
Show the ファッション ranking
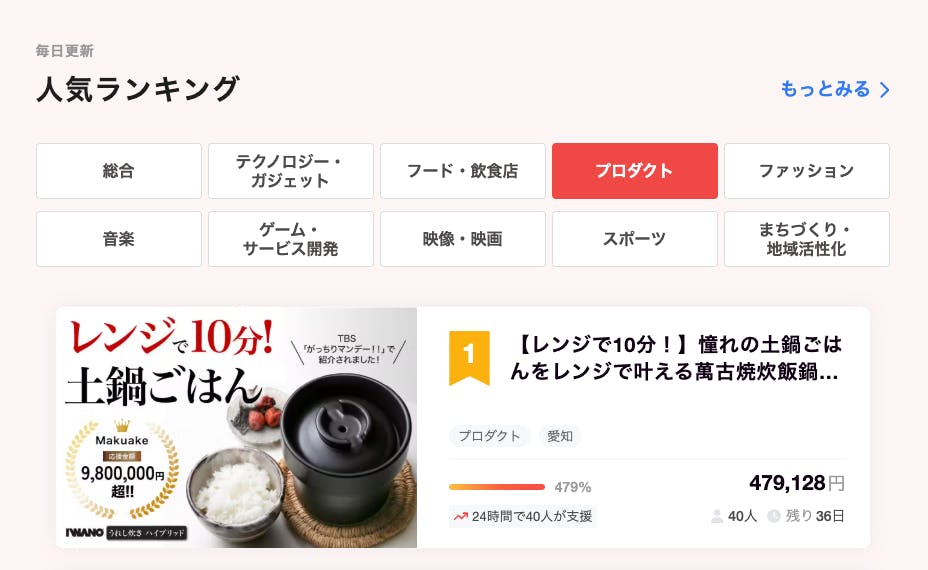pyautogui.click(x=806, y=171)
